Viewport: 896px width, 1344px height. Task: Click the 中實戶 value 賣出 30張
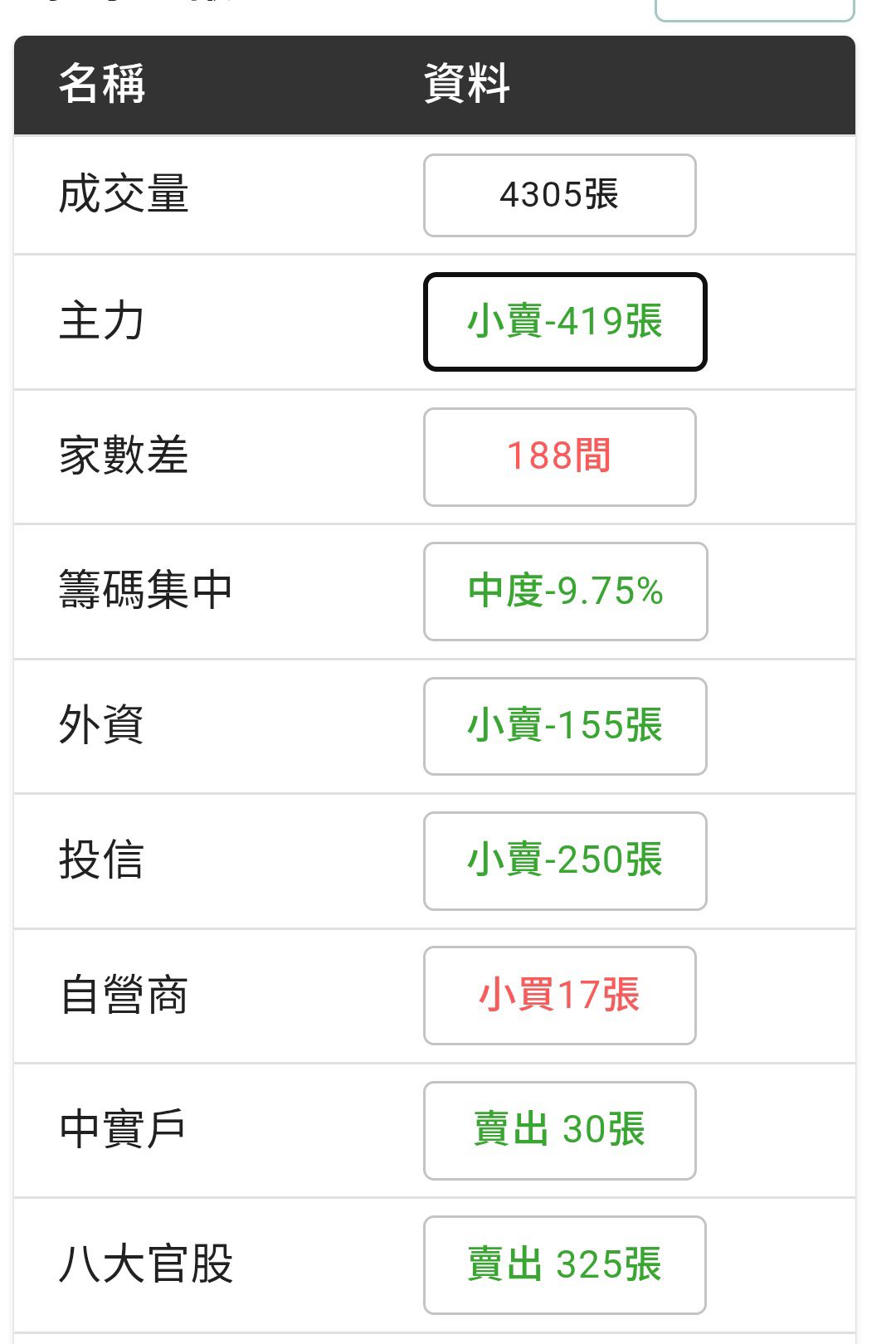(x=559, y=1130)
